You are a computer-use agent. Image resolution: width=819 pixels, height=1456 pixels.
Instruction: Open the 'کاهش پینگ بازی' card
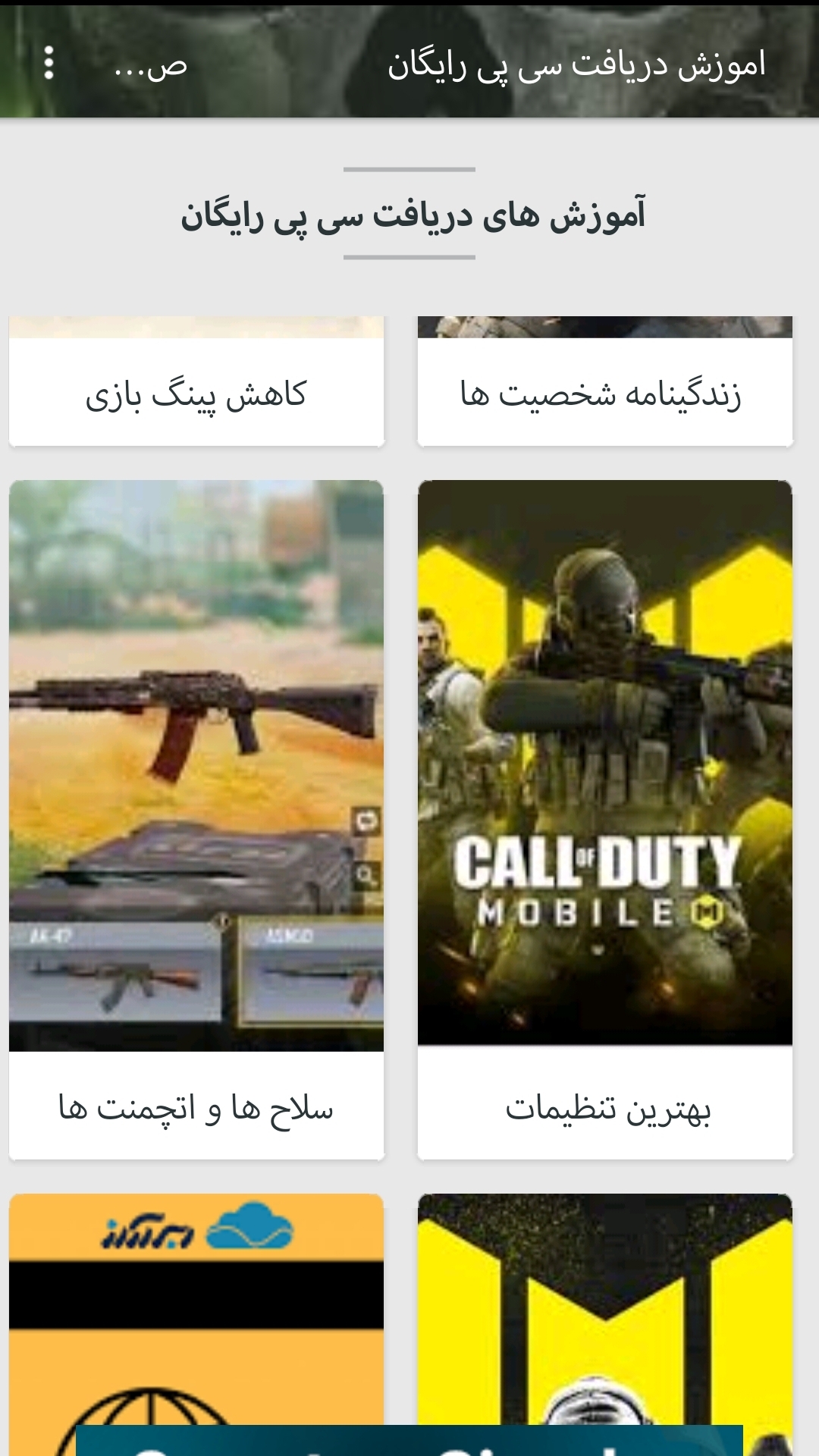point(196,393)
